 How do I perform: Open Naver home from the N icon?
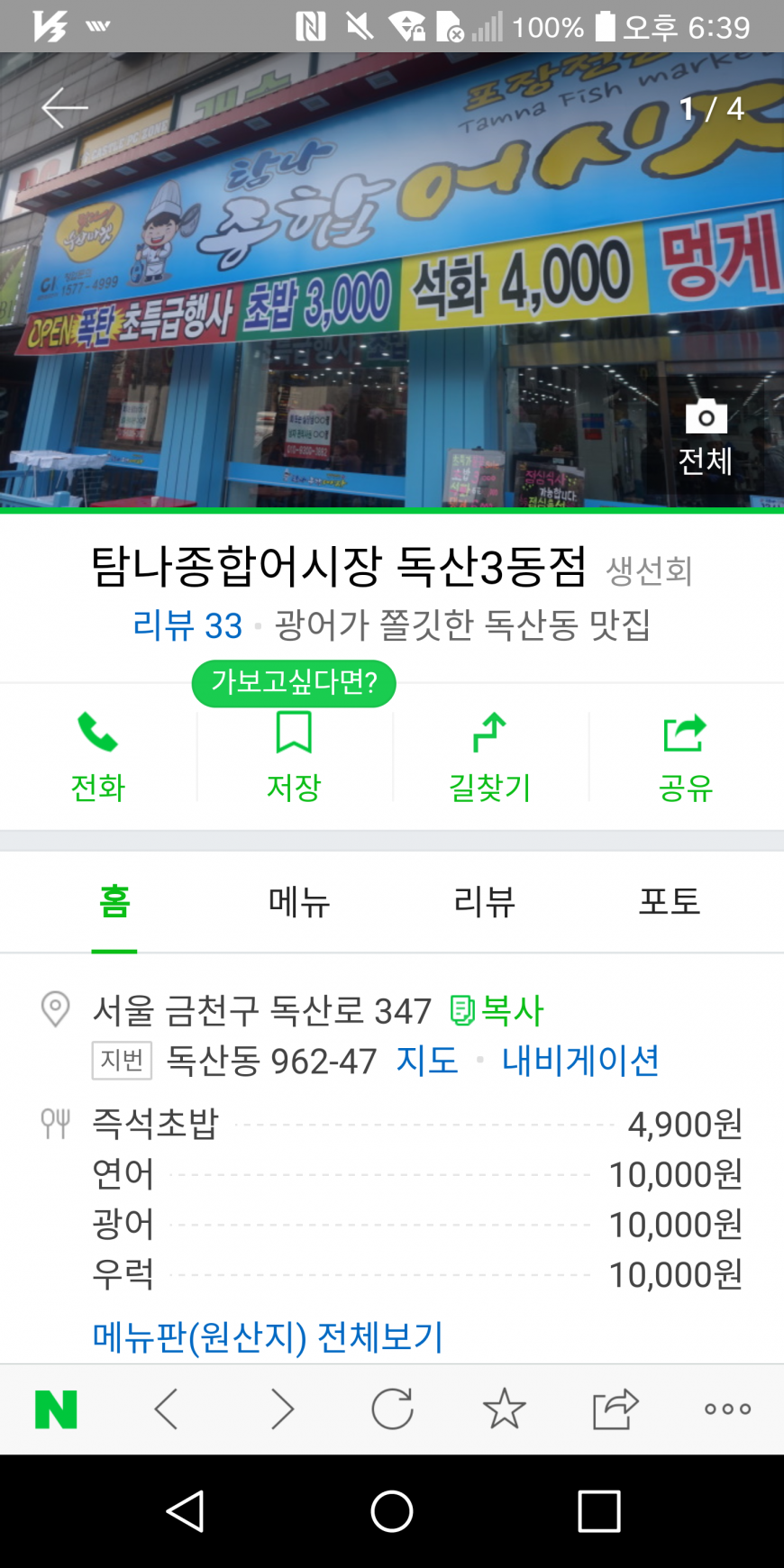[56, 1409]
